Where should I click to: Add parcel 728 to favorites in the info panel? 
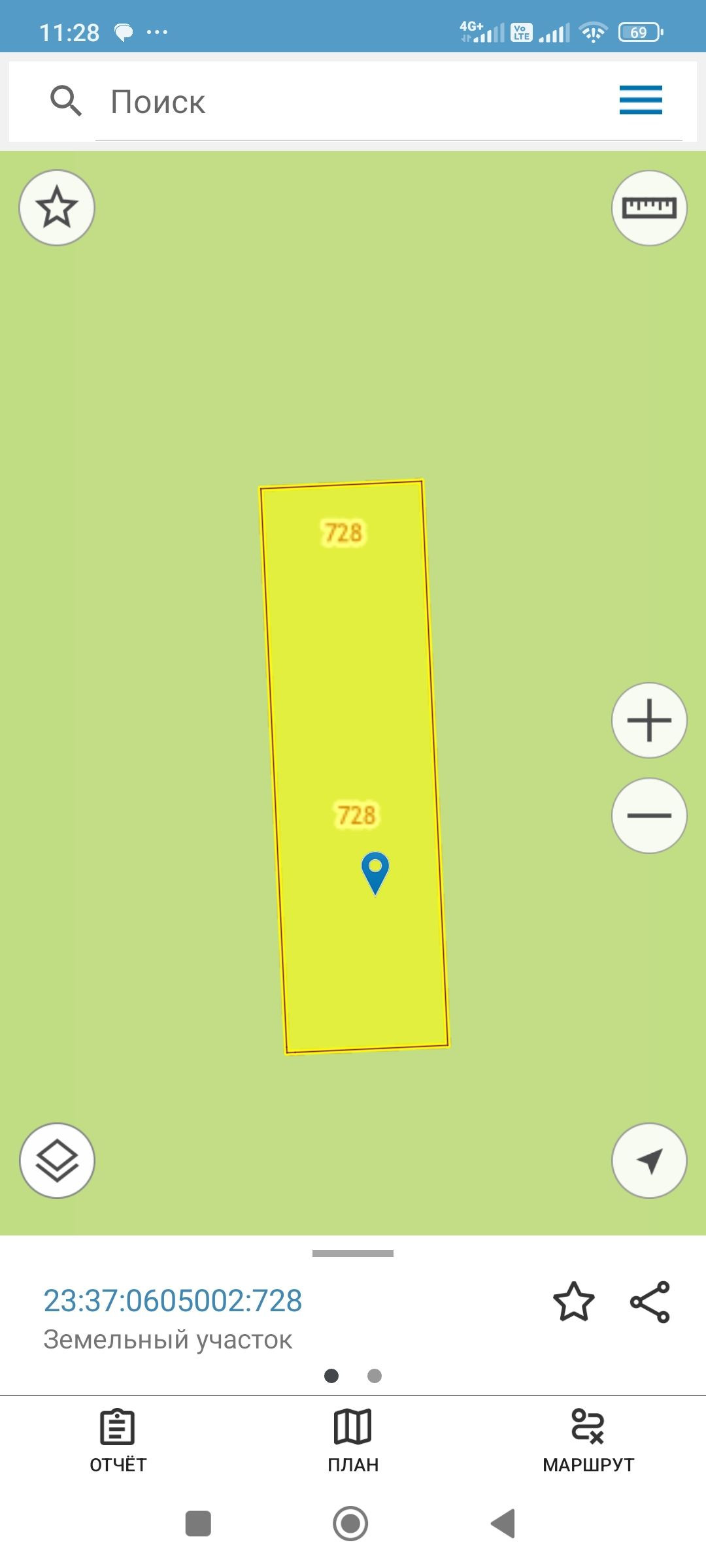point(573,1302)
